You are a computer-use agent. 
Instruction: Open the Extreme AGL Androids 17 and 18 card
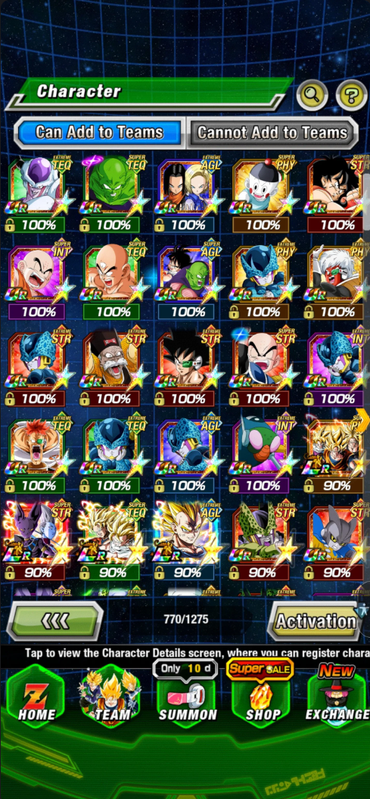tap(189, 195)
